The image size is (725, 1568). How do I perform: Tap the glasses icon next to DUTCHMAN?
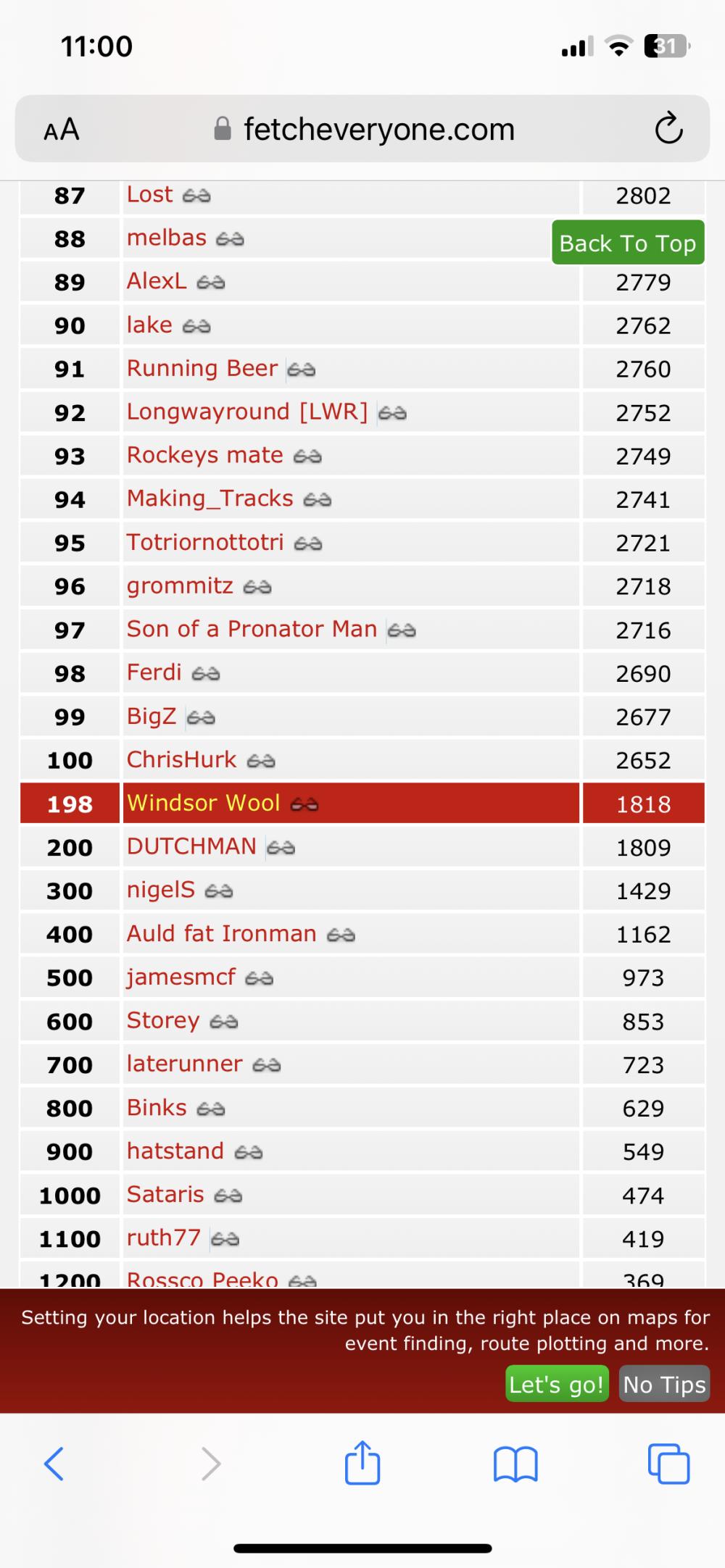[281, 847]
